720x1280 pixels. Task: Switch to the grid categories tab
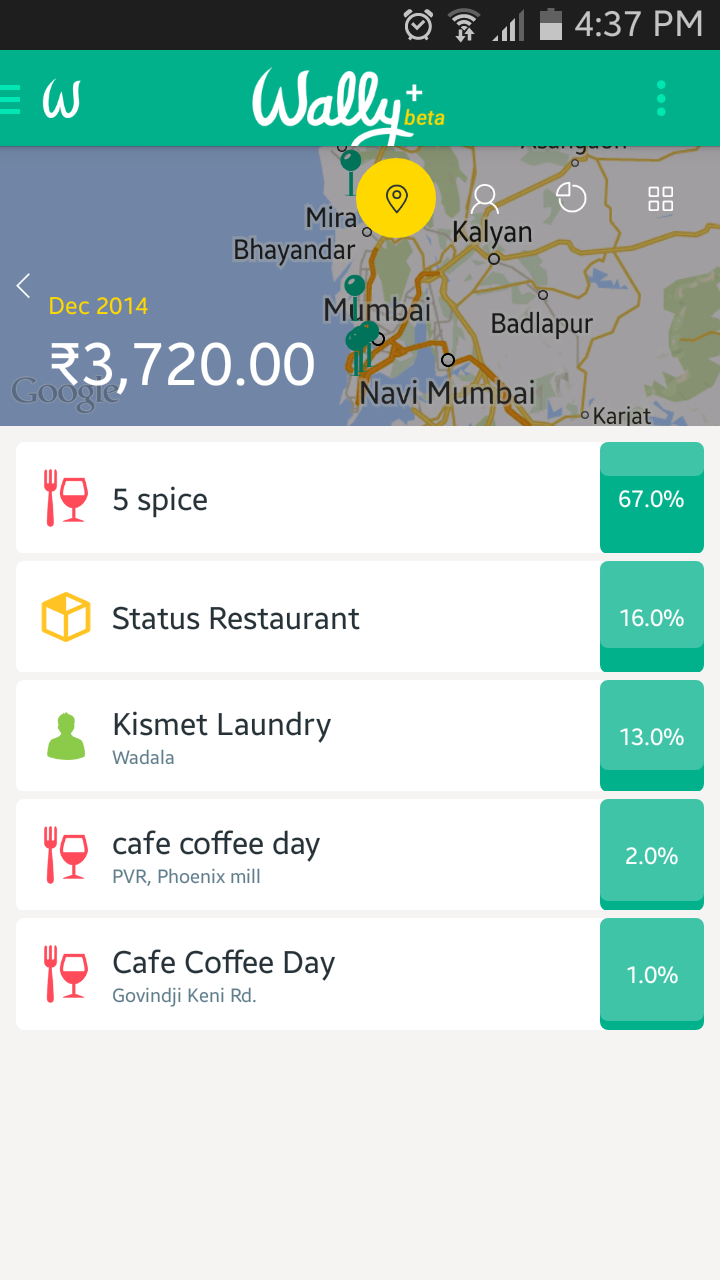click(661, 198)
